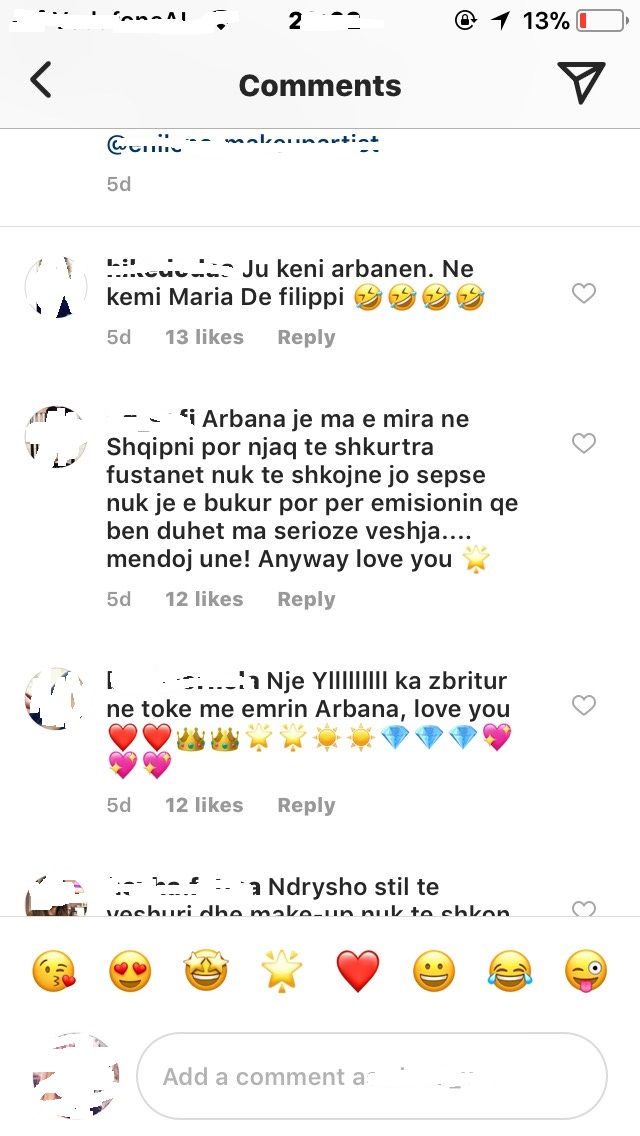
Task: Reply to the Nje Ylllllllll comment
Action: (x=306, y=805)
